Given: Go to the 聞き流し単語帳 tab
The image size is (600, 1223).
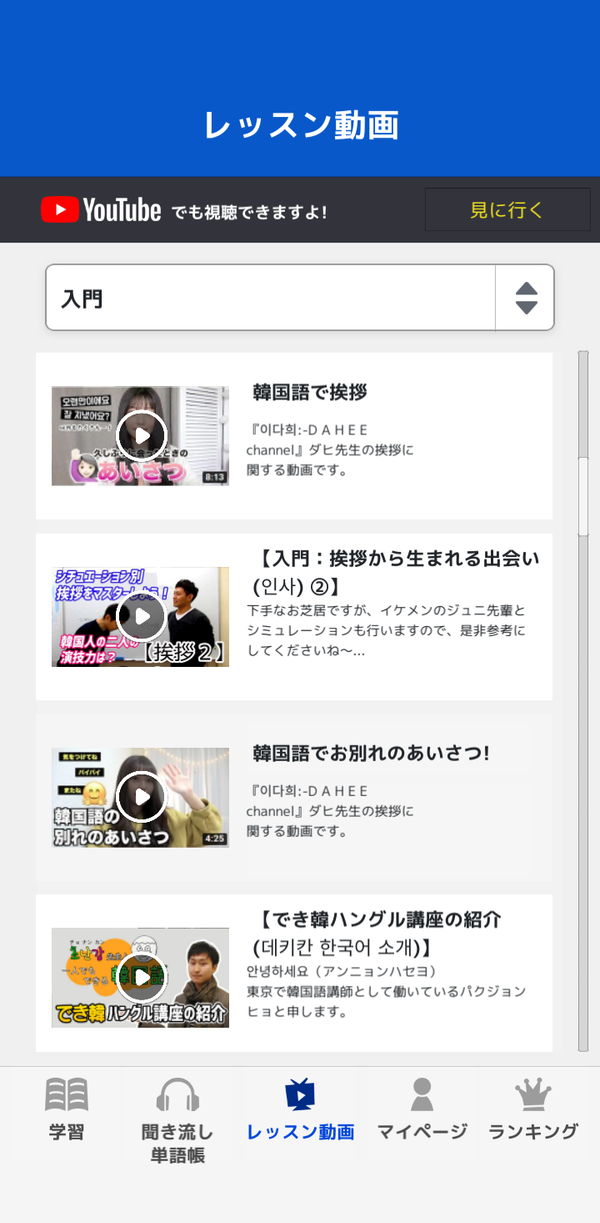Looking at the screenshot, I should pyautogui.click(x=178, y=1120).
